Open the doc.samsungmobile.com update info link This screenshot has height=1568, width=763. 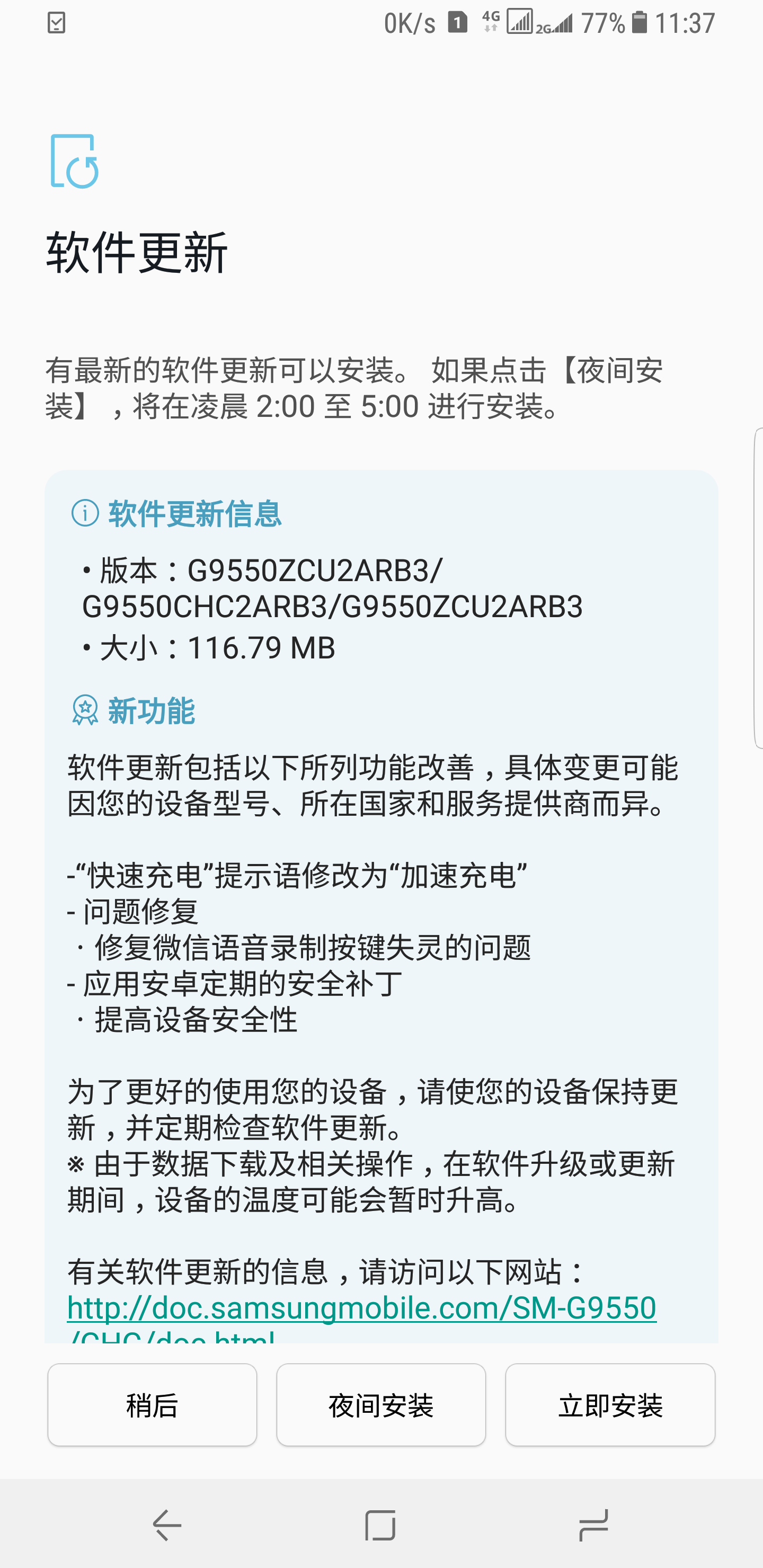(362, 1308)
